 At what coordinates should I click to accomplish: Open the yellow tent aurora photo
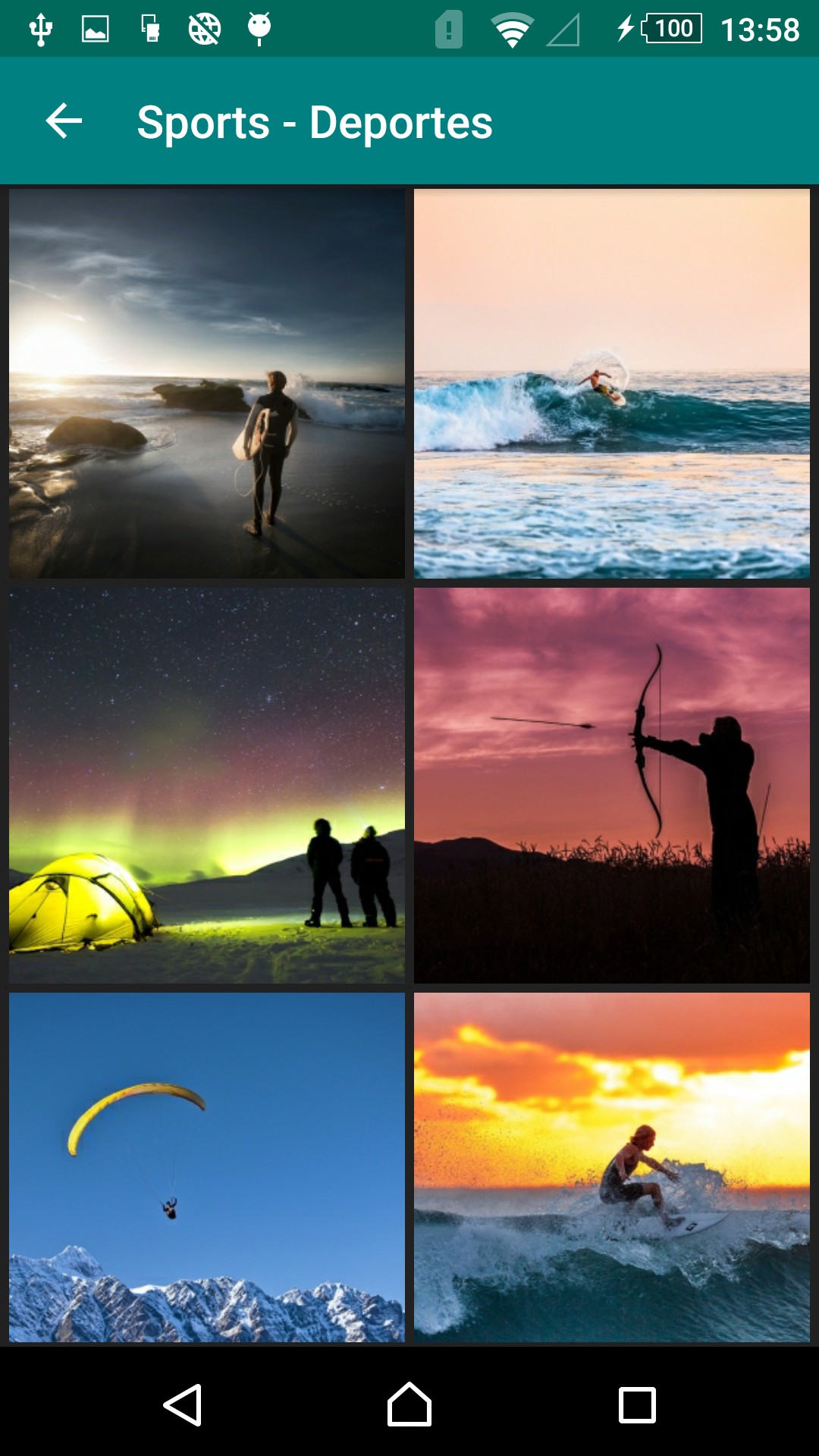[206, 786]
